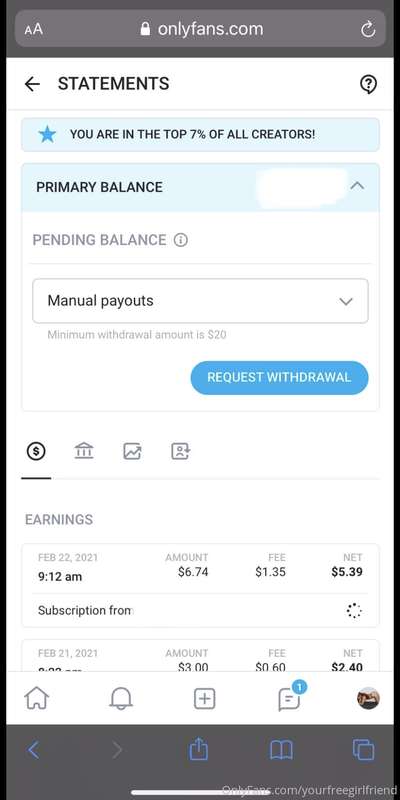This screenshot has height=800, width=400.
Task: Select the earnings dollar tab
Action: pos(36,451)
